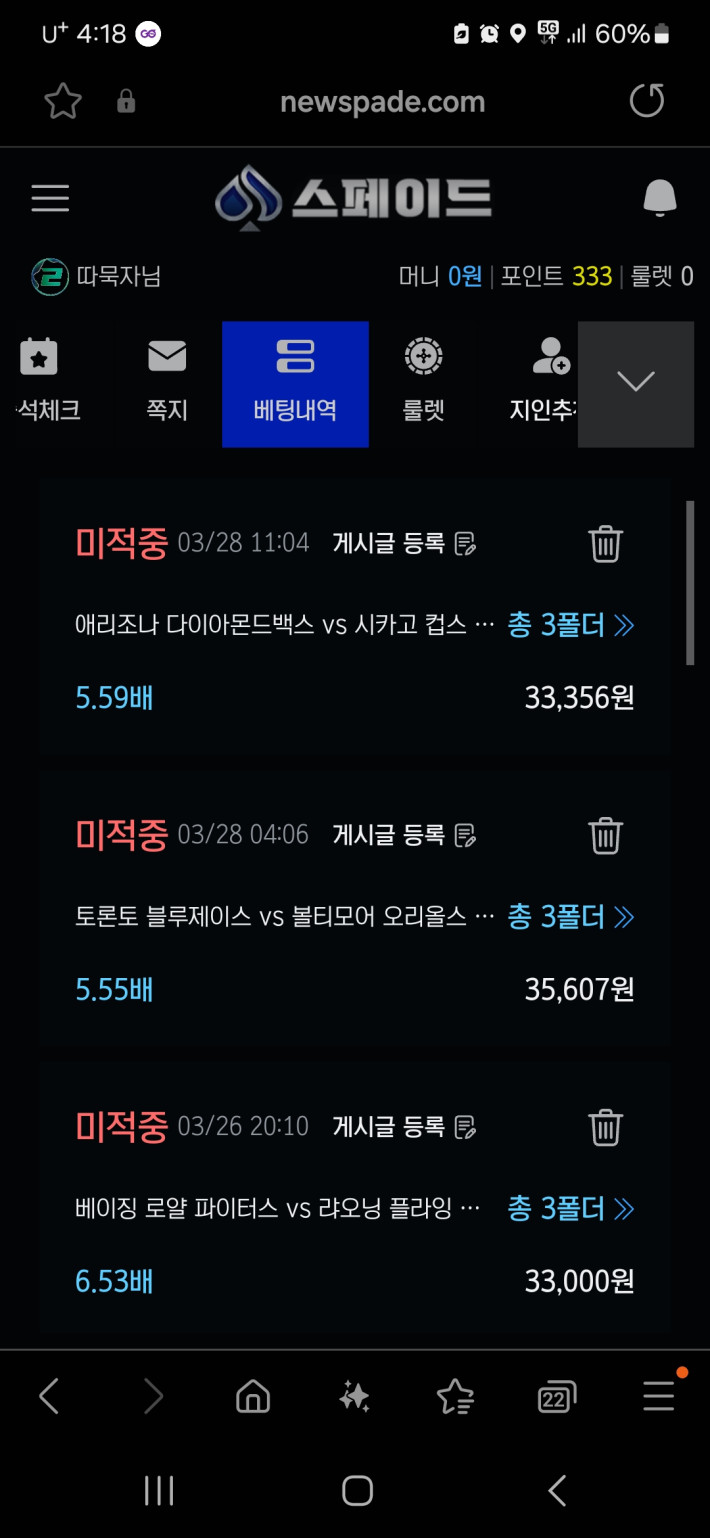View 총 3폴더 for the 토론토 블루제이스 bet
Image resolution: width=710 pixels, height=1538 pixels.
(x=571, y=917)
